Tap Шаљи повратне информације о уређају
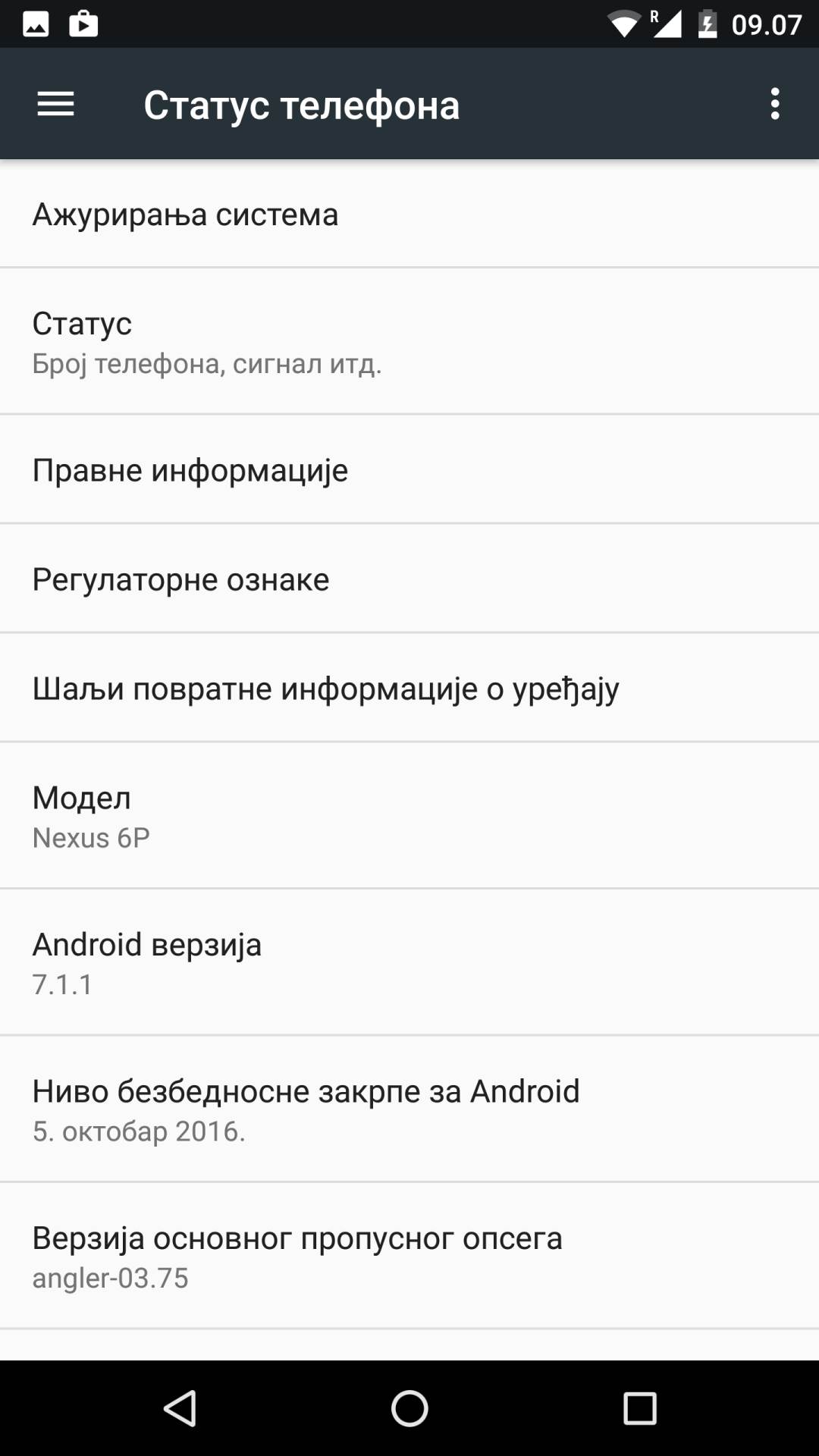819x1456 pixels. (x=409, y=689)
